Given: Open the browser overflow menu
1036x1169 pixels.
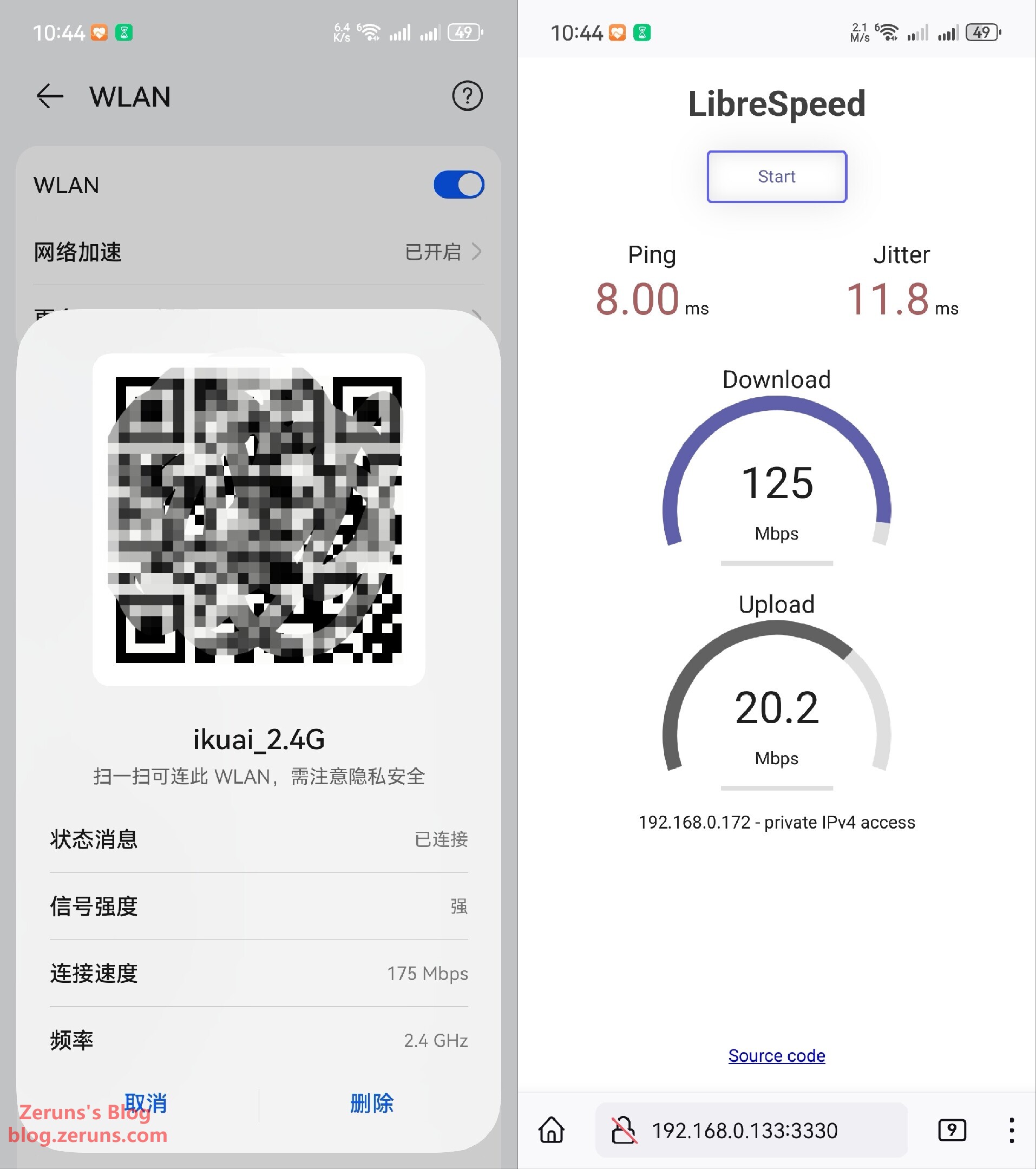Looking at the screenshot, I should click(1012, 1130).
